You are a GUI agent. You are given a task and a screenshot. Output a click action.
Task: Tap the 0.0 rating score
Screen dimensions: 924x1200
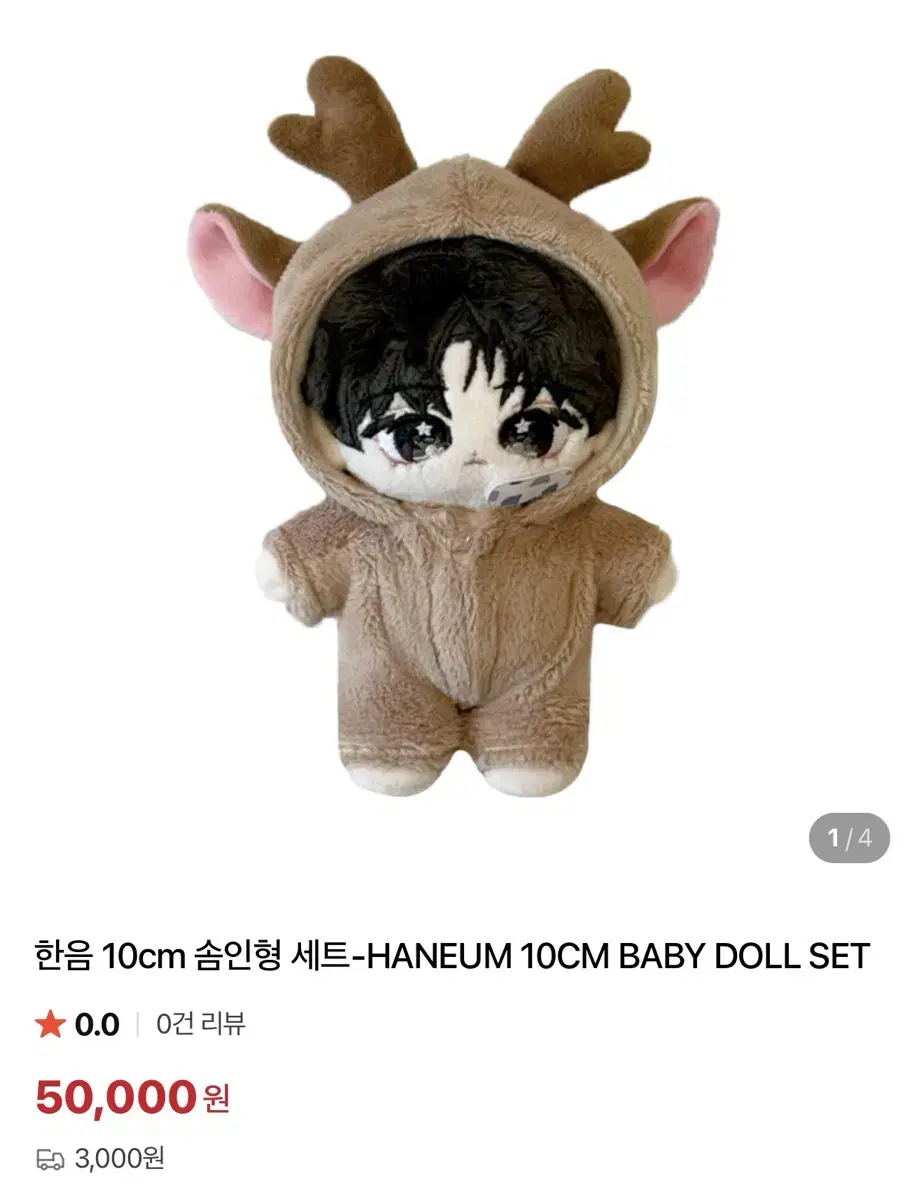coord(89,1023)
